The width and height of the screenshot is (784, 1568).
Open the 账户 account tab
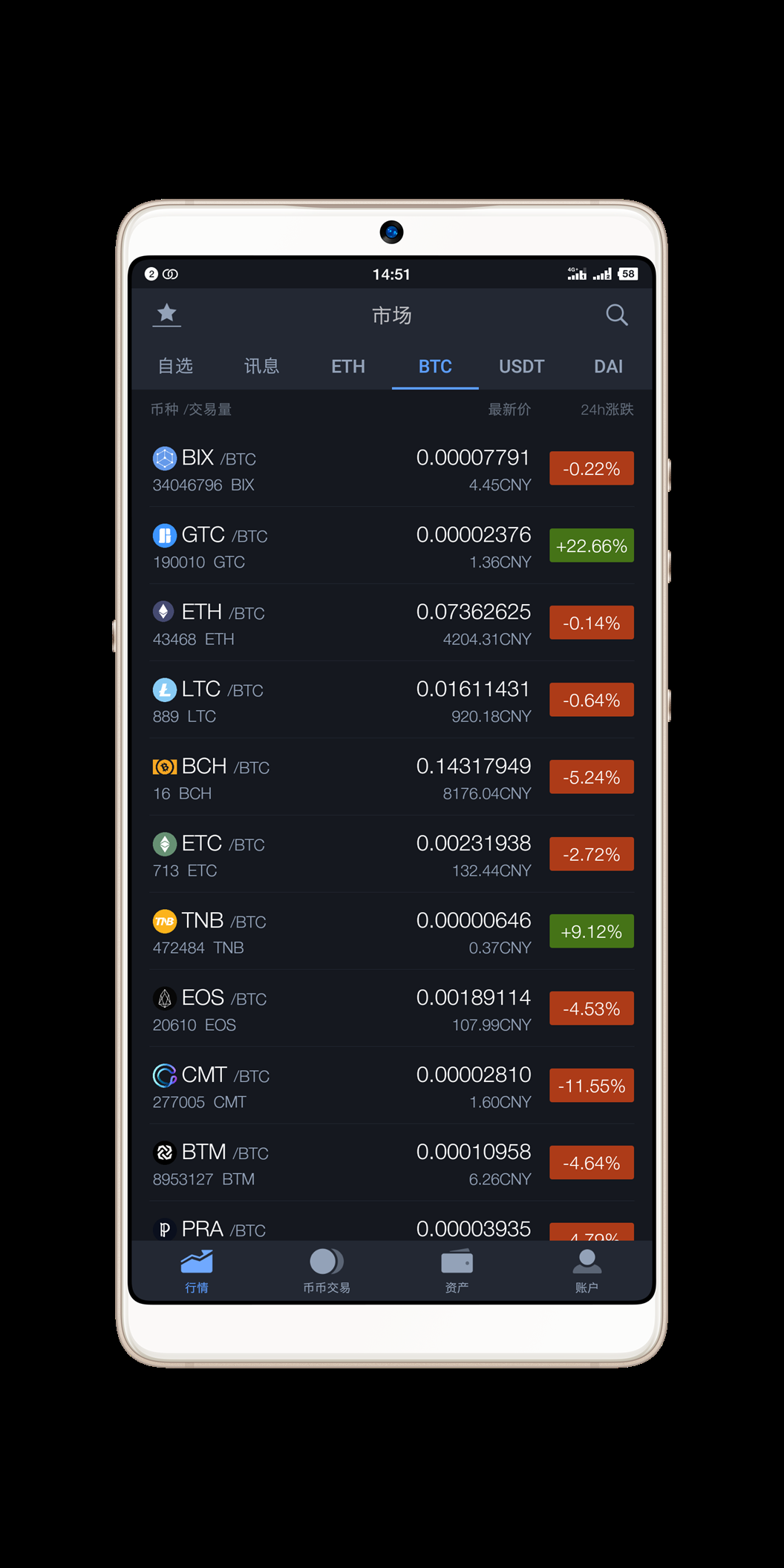587,1270
